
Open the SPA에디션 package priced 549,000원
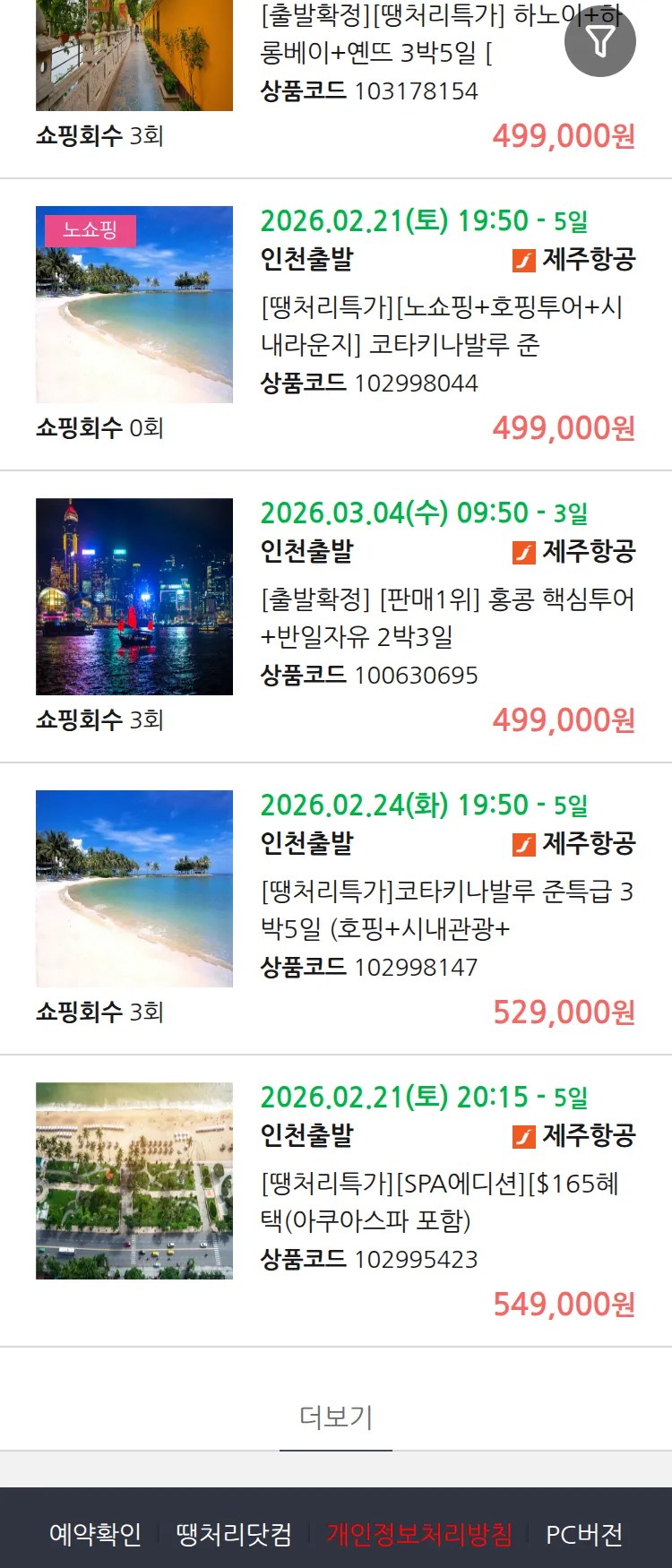pos(439,1201)
